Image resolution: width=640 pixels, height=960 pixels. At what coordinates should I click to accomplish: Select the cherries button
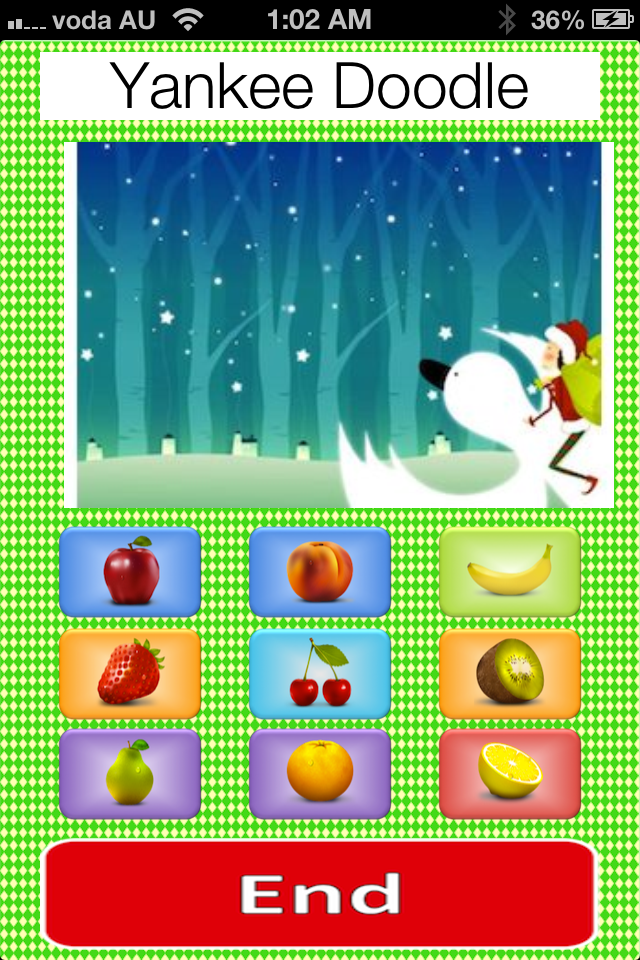[320, 673]
